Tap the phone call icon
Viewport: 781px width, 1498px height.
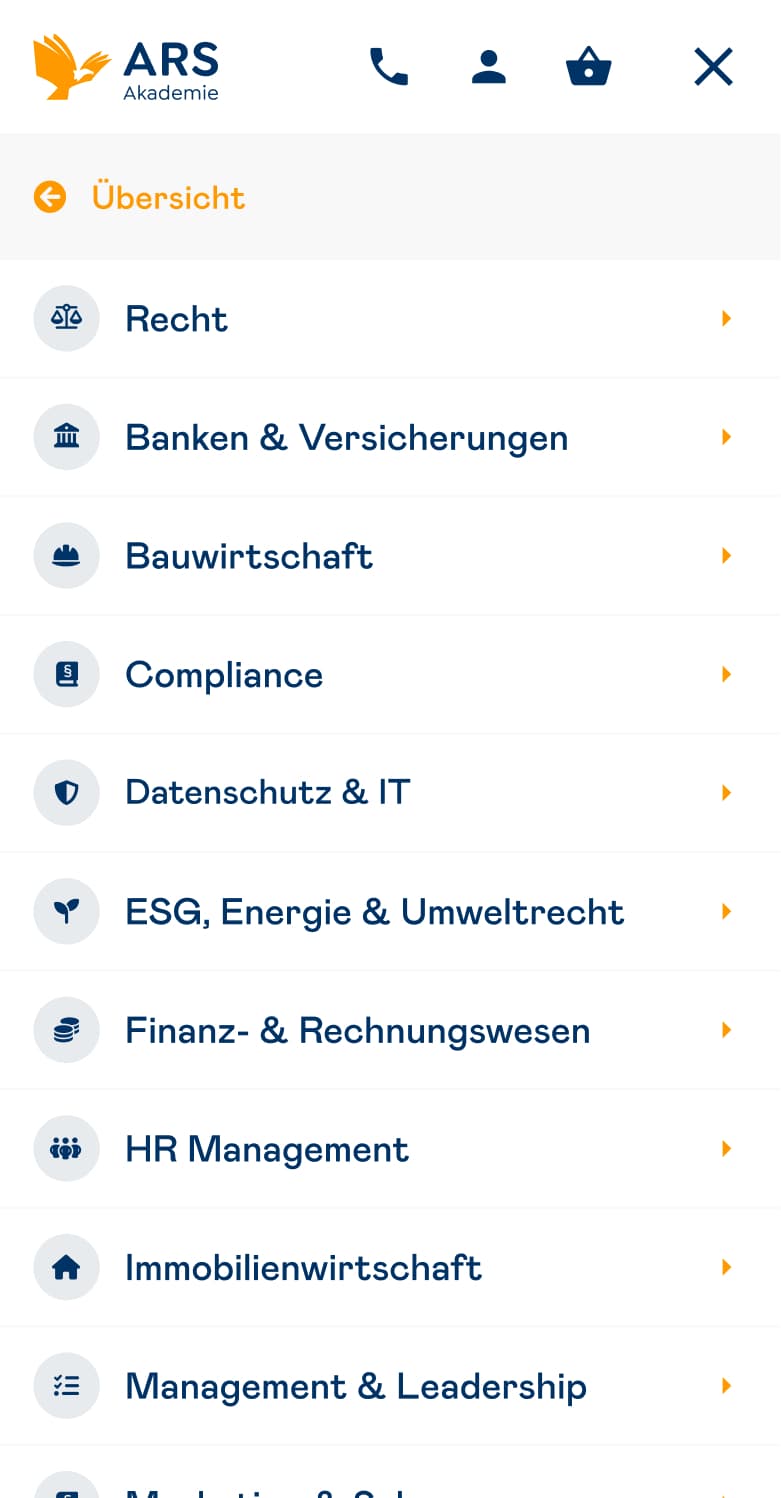[x=388, y=67]
